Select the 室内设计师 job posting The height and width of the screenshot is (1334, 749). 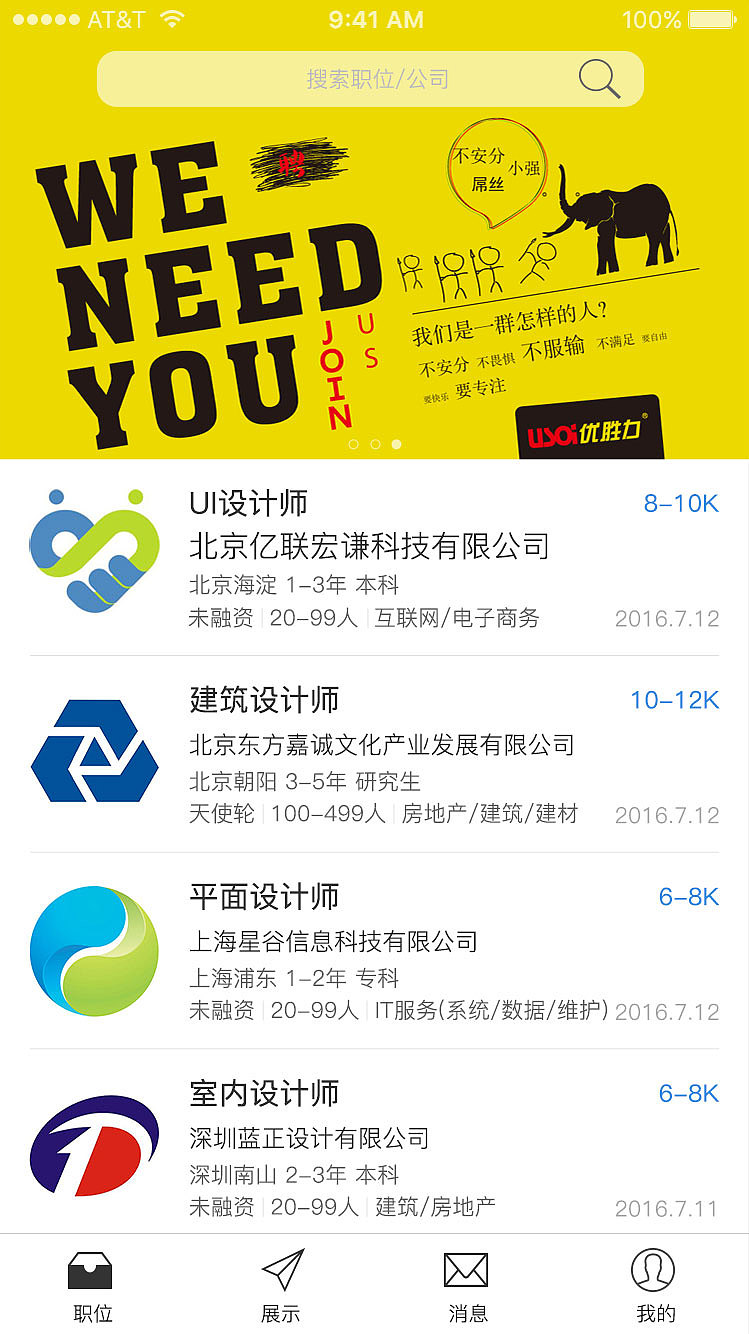[374, 1148]
